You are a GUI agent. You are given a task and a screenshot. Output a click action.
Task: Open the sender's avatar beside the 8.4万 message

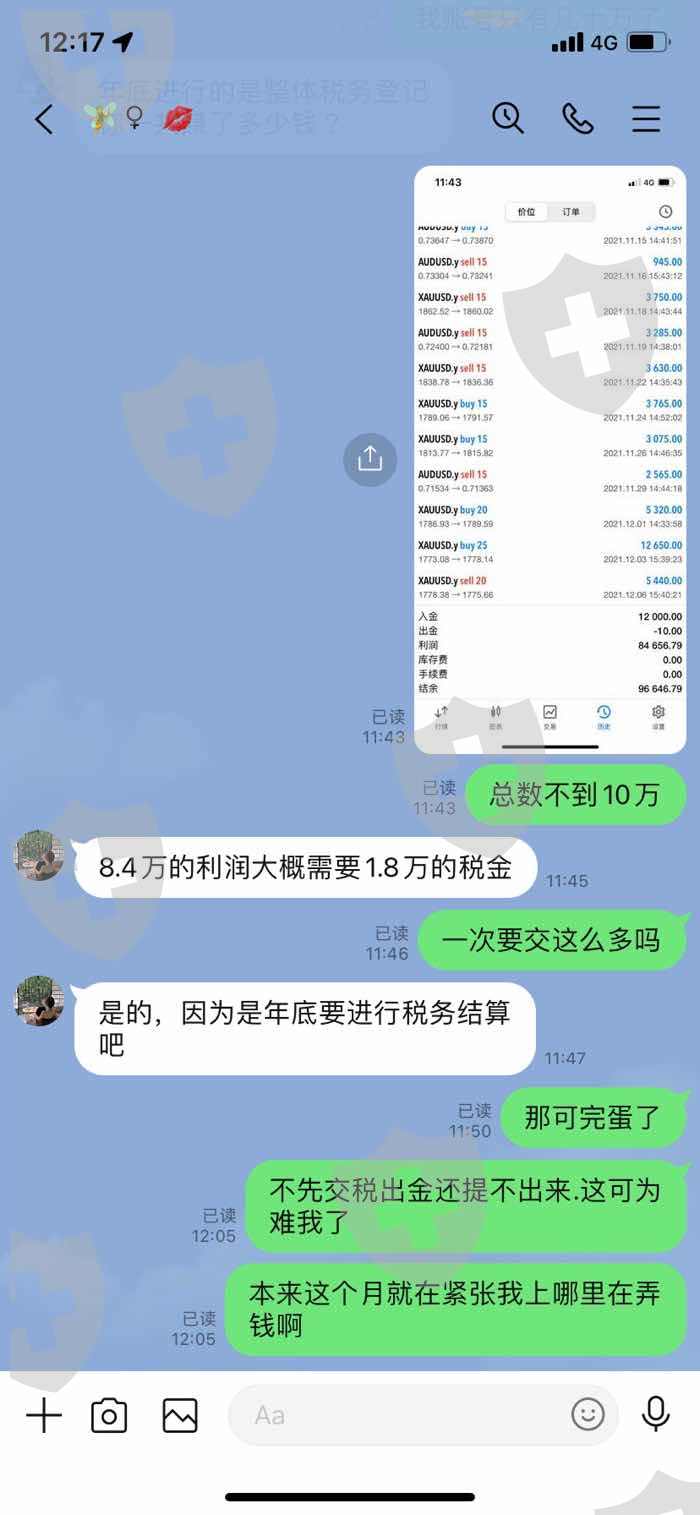click(x=39, y=855)
